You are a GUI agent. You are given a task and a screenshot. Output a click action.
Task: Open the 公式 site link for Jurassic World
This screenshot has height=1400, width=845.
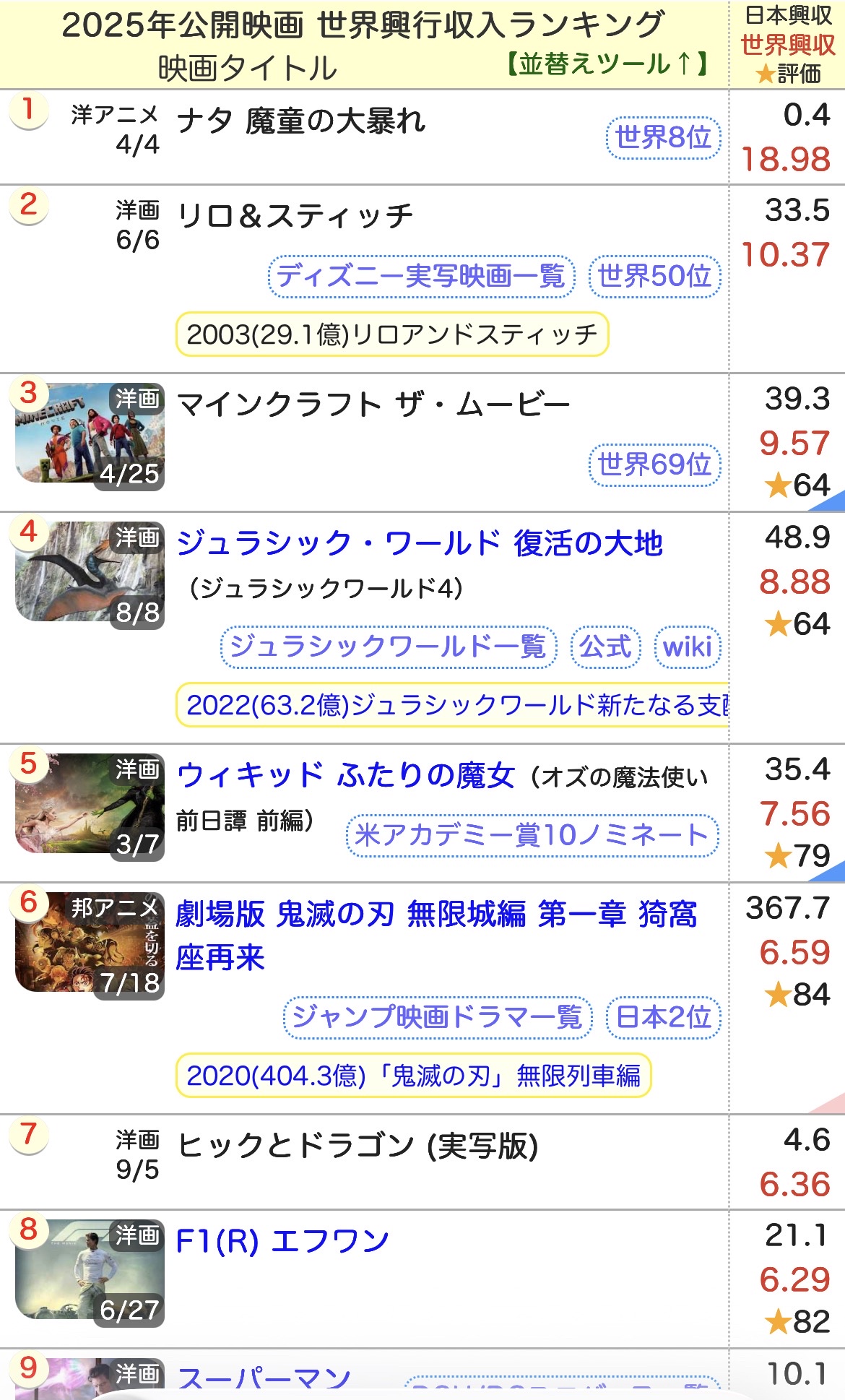(x=605, y=647)
